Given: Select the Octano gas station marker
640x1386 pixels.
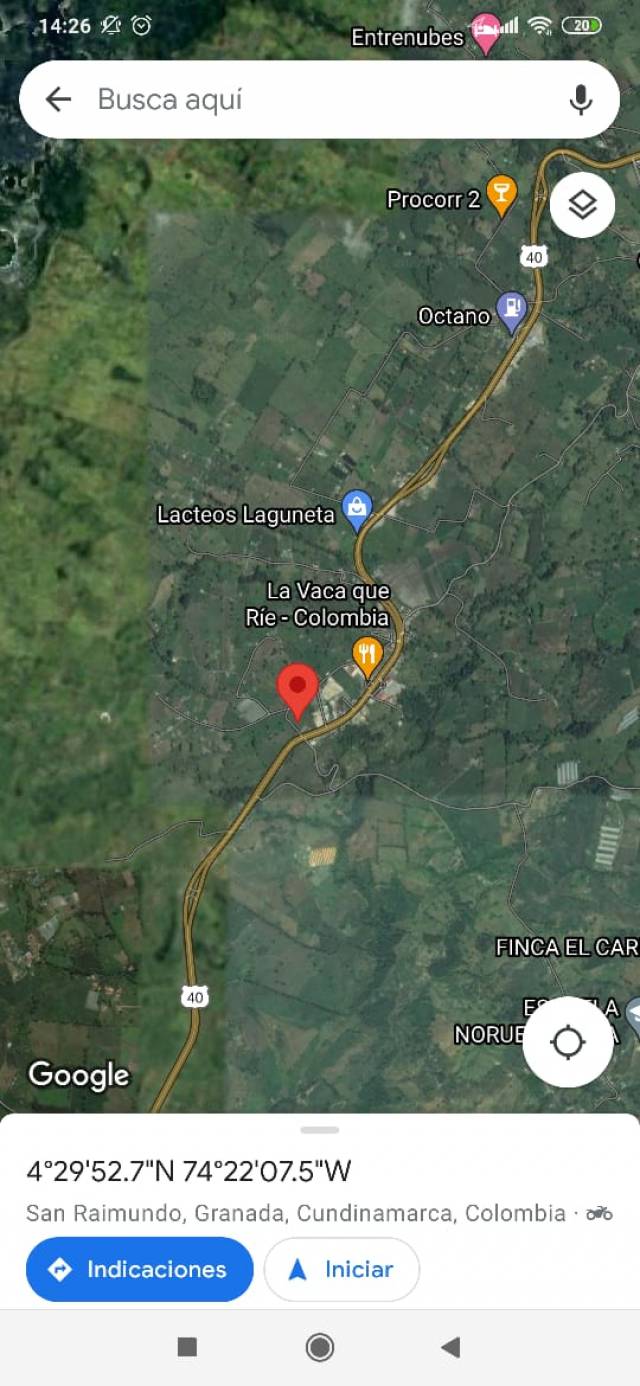Looking at the screenshot, I should click(x=512, y=310).
